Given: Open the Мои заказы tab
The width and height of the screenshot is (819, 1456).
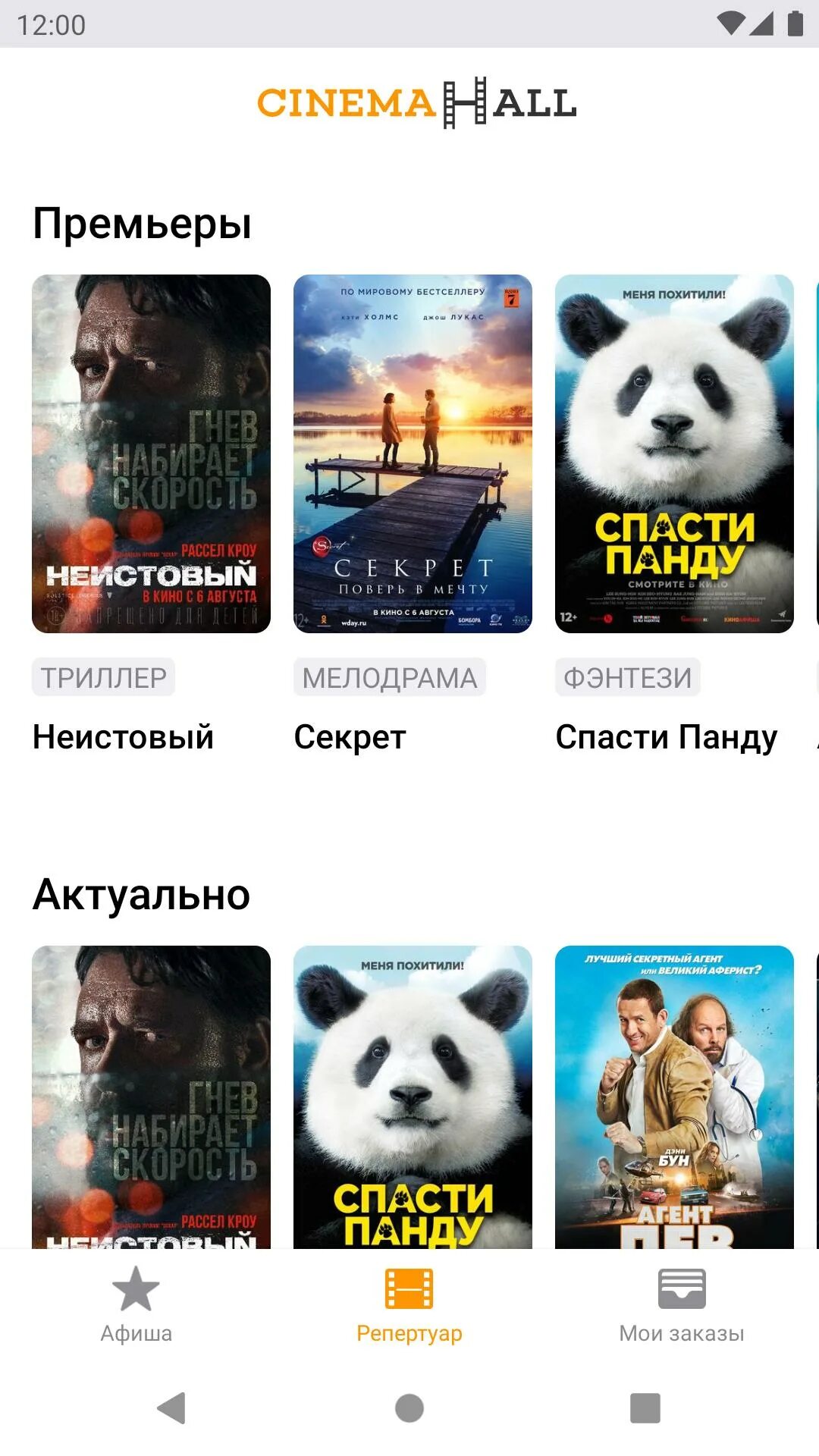Looking at the screenshot, I should (x=682, y=1305).
